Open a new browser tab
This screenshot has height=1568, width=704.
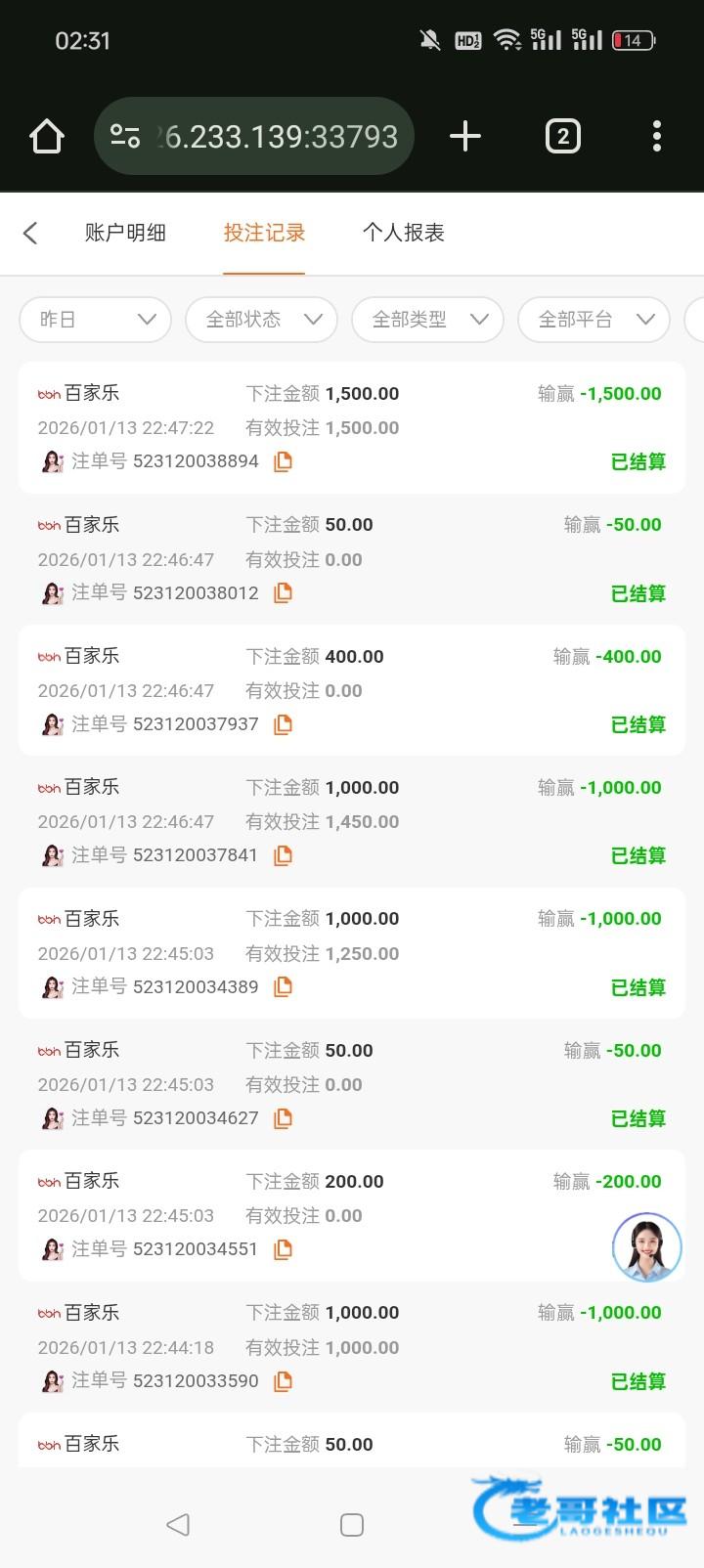pyautogui.click(x=465, y=136)
